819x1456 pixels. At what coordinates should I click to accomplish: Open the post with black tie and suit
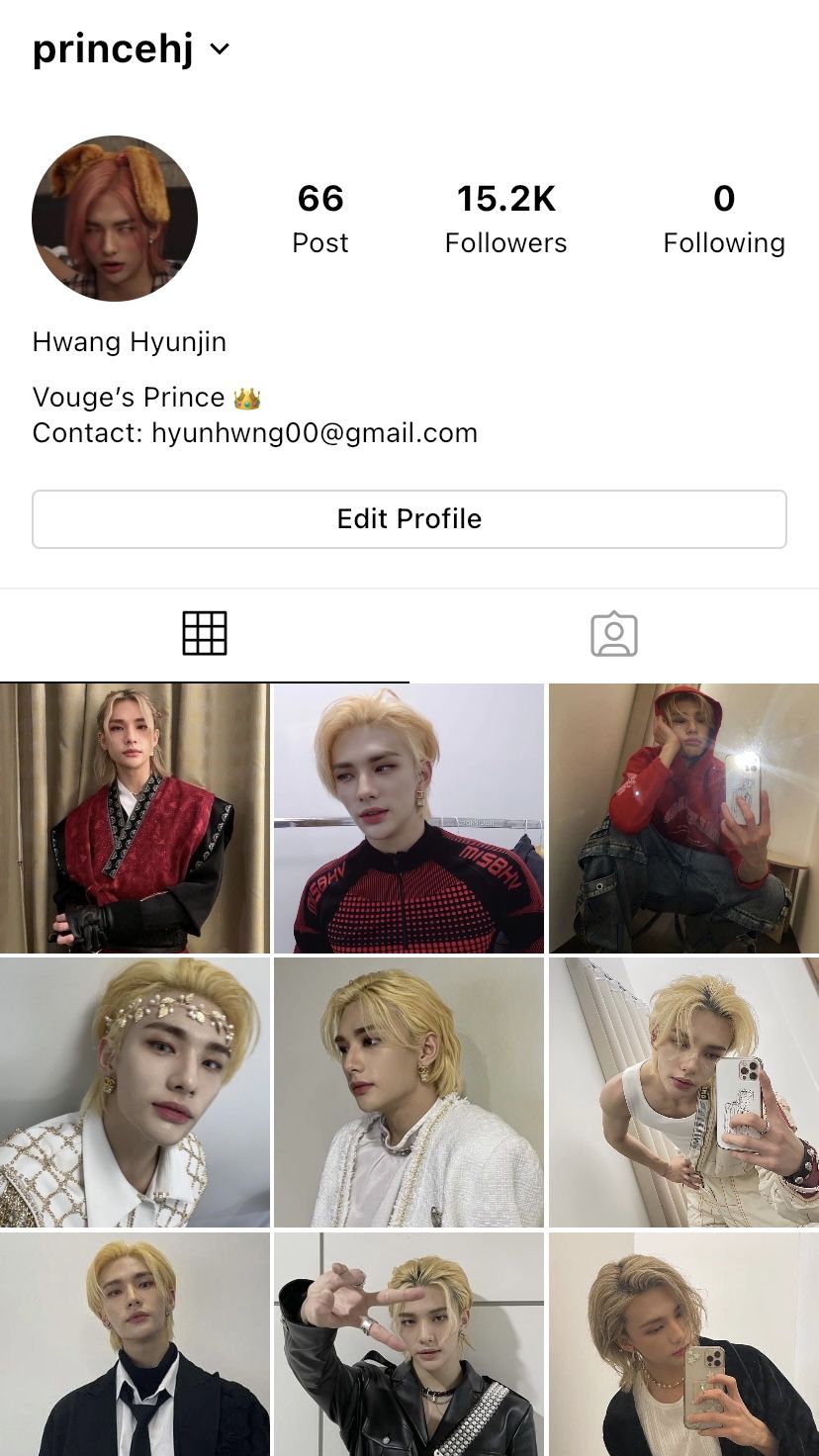click(x=135, y=1345)
